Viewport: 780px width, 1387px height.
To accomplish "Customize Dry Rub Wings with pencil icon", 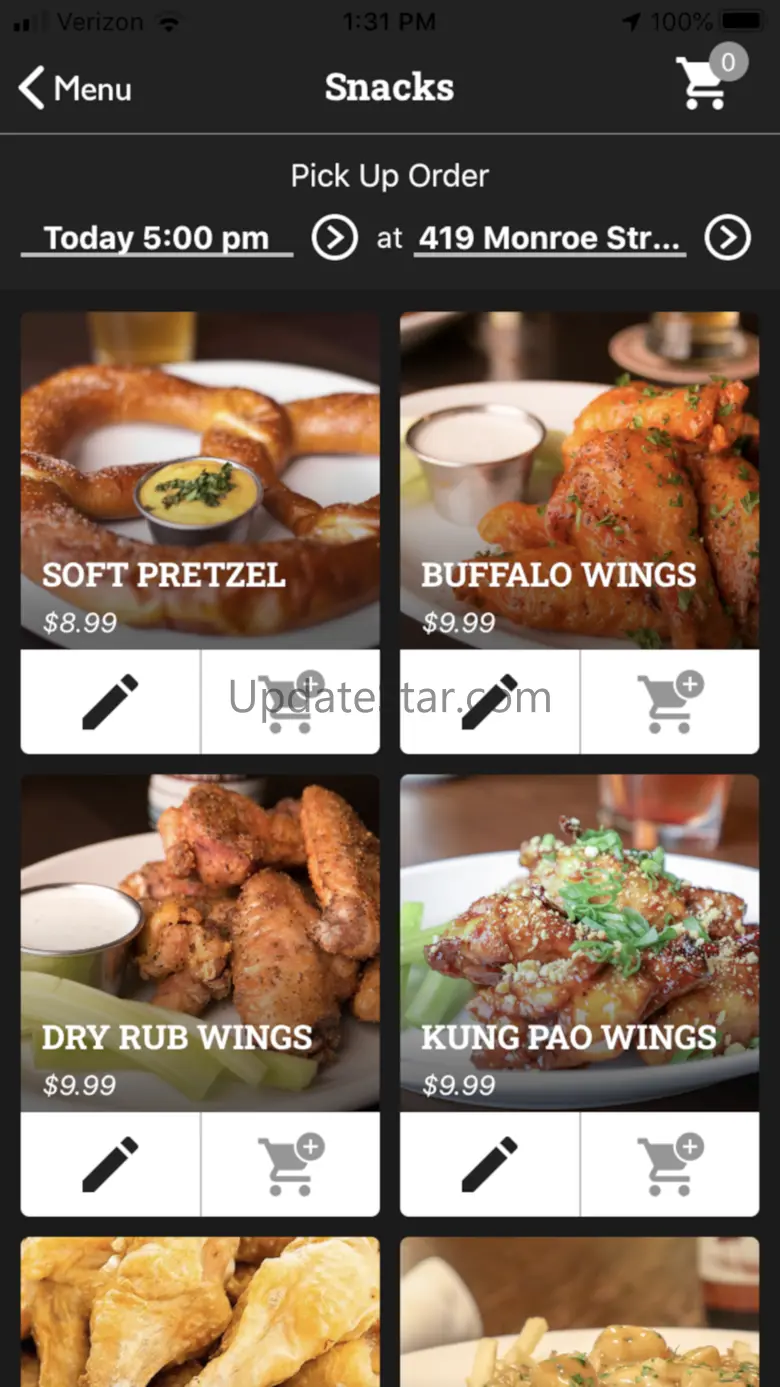I will point(110,1164).
